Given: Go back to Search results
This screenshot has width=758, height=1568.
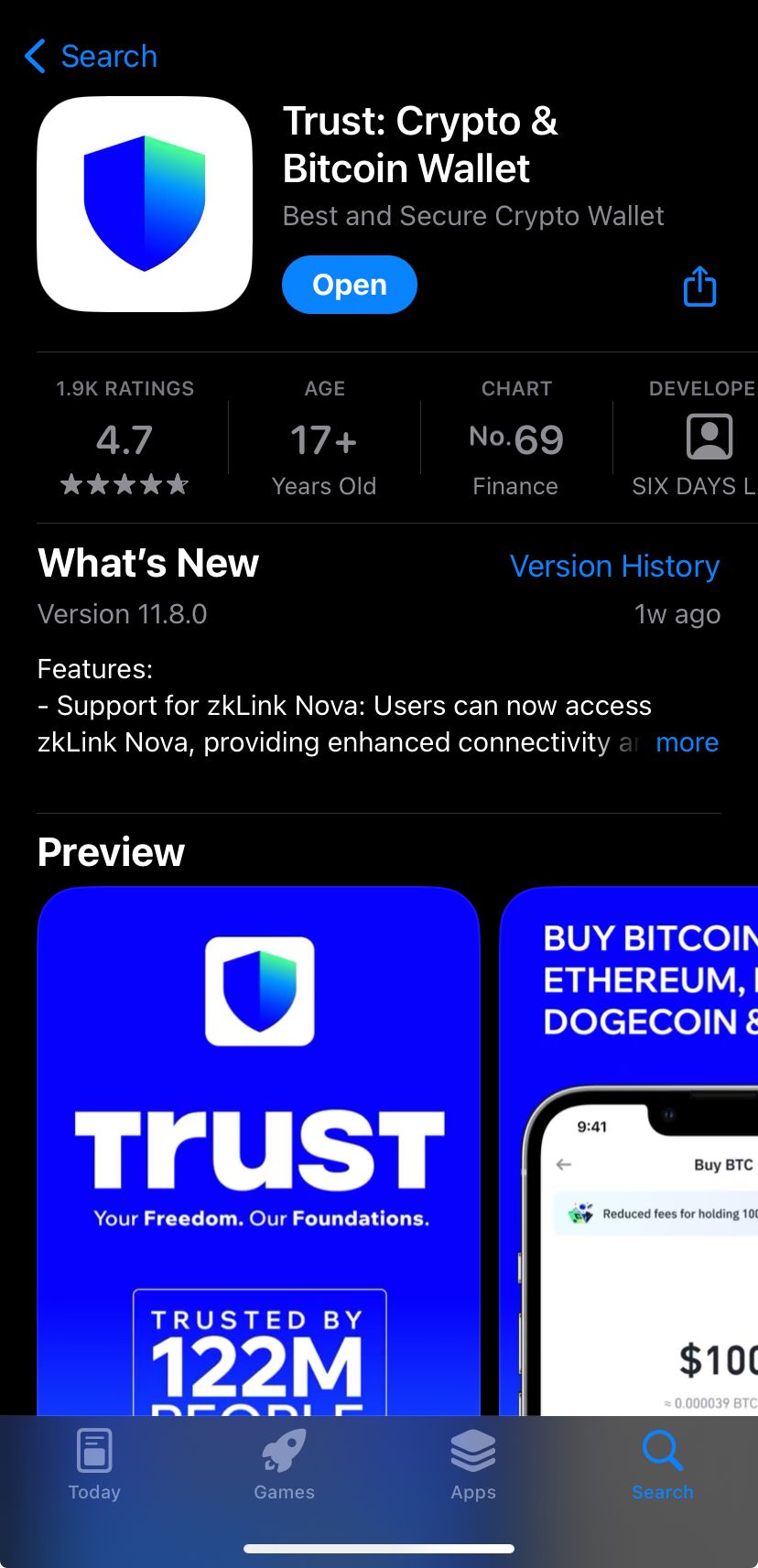Looking at the screenshot, I should tap(91, 56).
